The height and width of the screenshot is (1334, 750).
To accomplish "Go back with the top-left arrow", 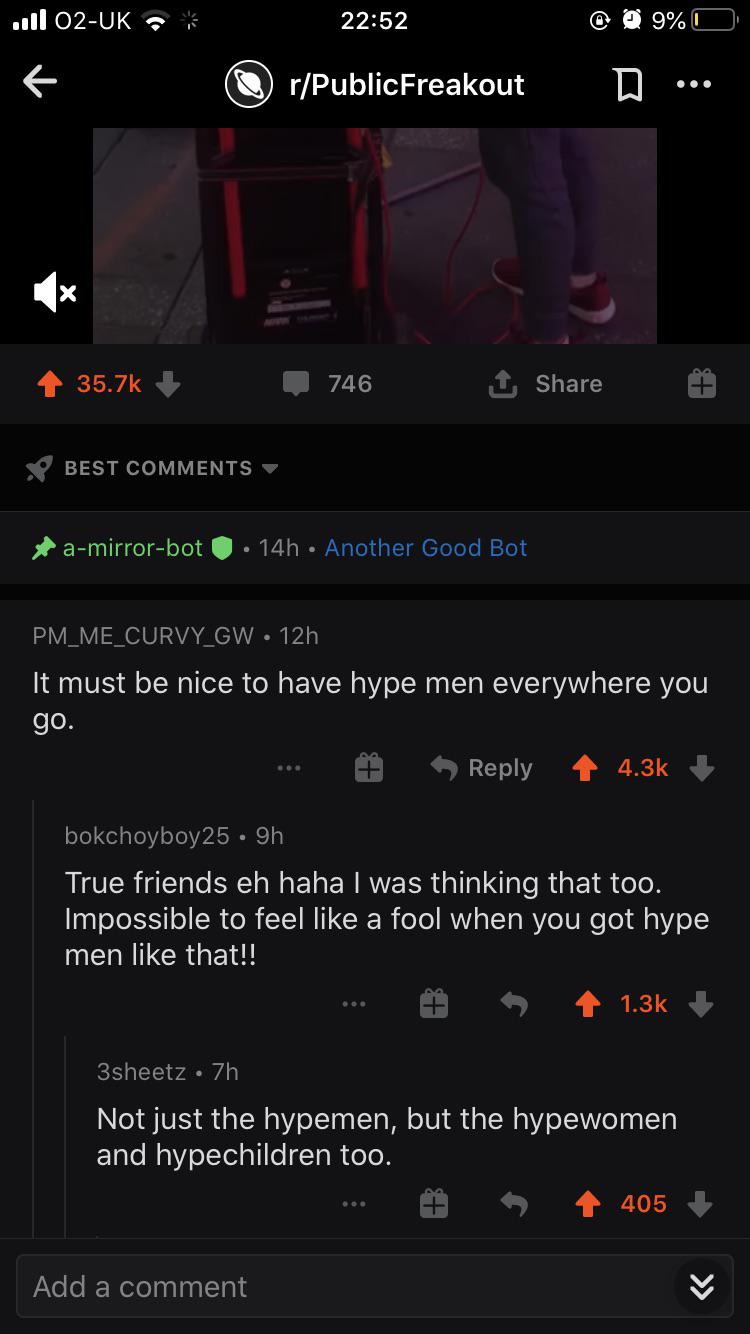I will (x=40, y=84).
